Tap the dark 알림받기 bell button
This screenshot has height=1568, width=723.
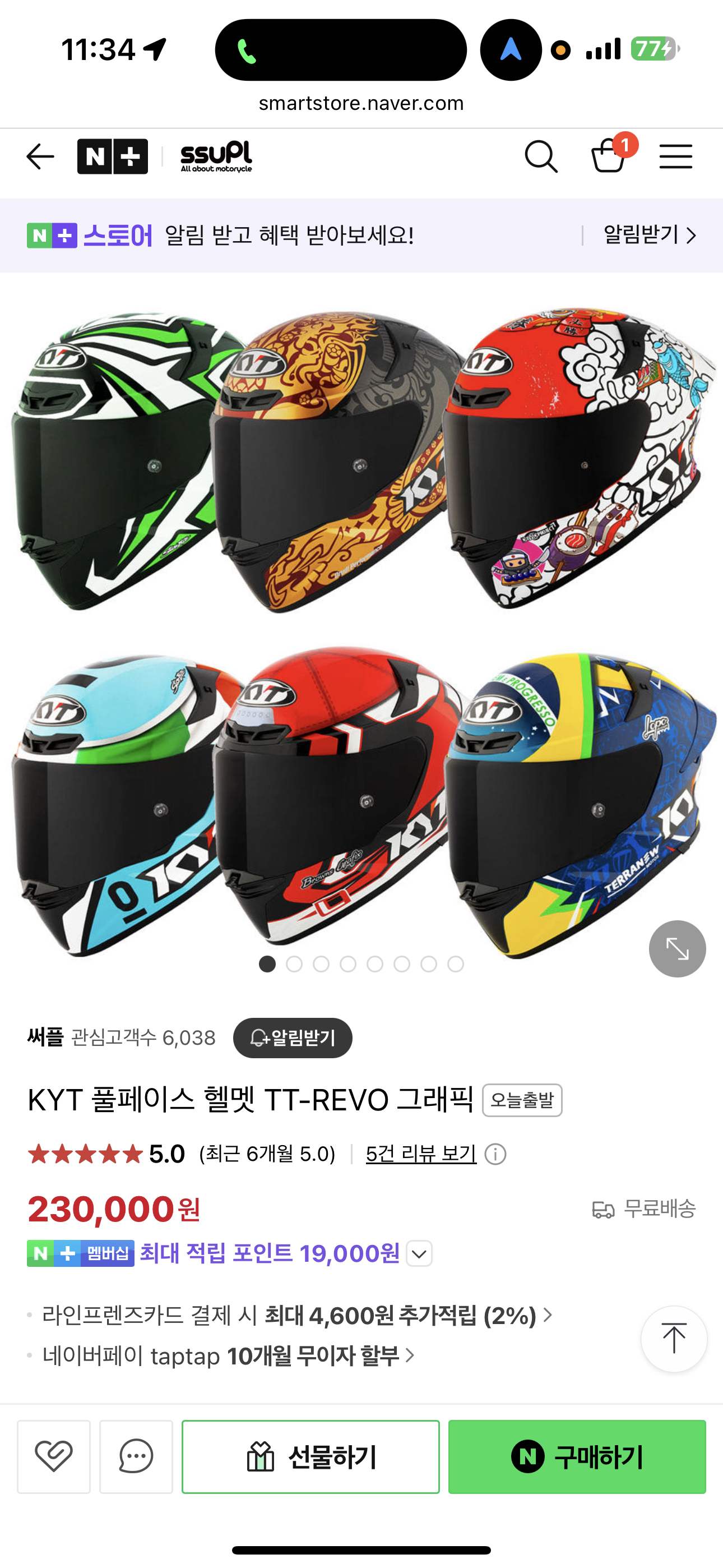pyautogui.click(x=293, y=1038)
